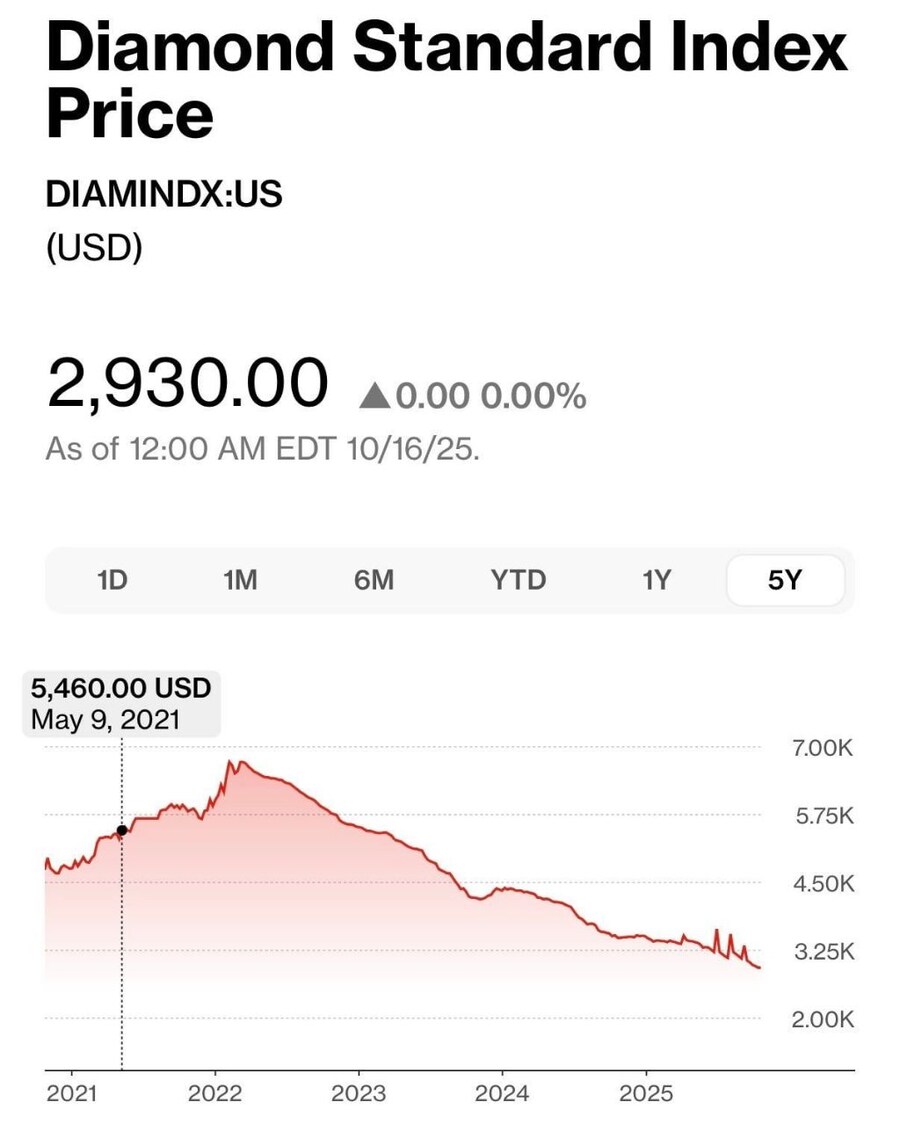900x1131 pixels.
Task: Select the black data point marker
Action: click(122, 829)
